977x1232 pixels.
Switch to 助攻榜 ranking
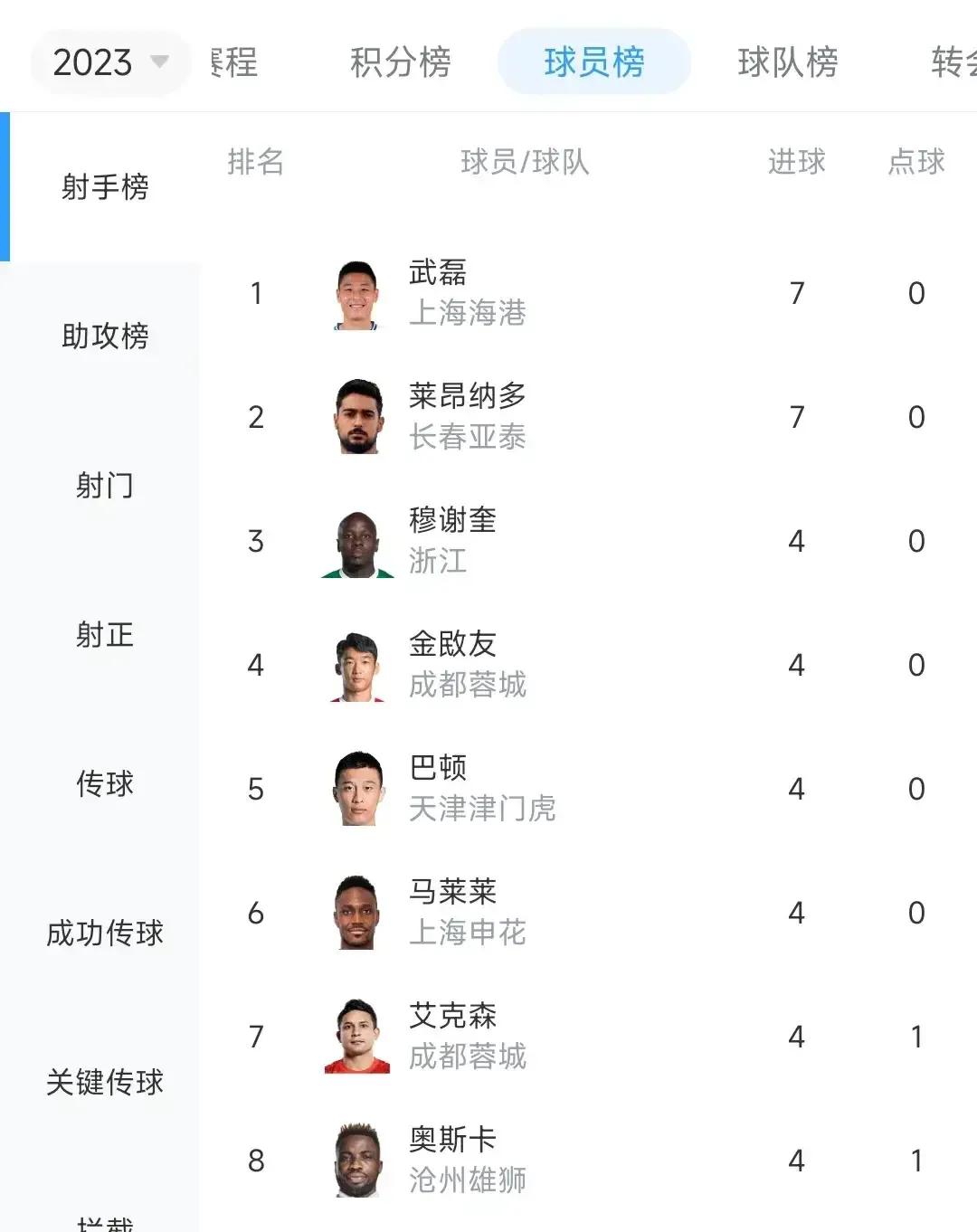point(105,336)
